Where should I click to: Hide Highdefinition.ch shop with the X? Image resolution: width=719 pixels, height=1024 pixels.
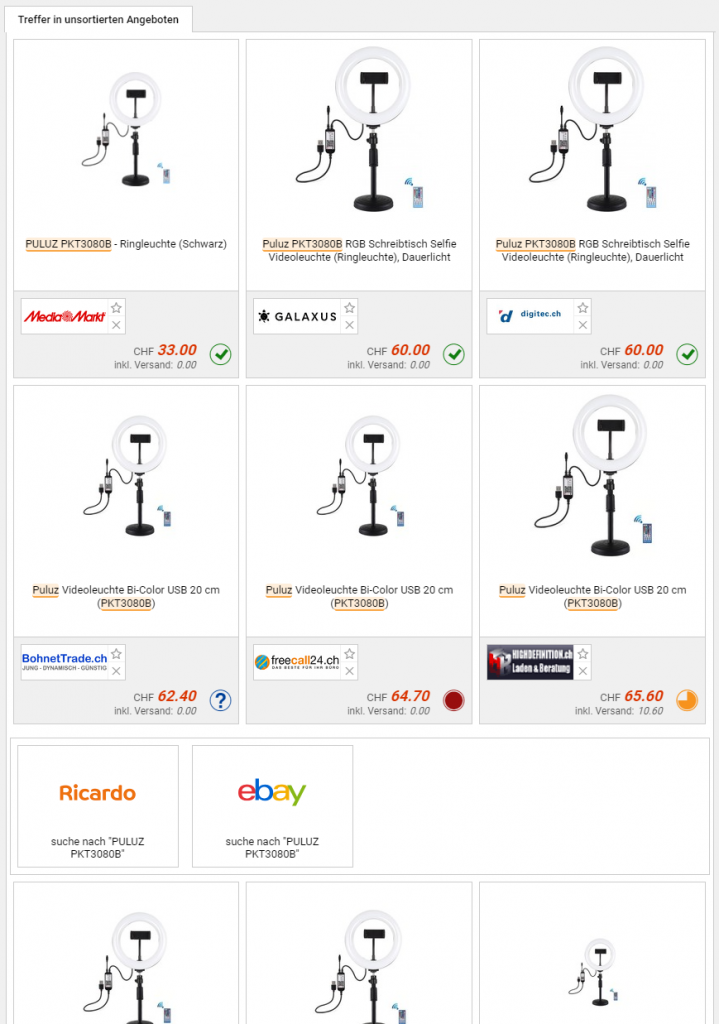(583, 671)
